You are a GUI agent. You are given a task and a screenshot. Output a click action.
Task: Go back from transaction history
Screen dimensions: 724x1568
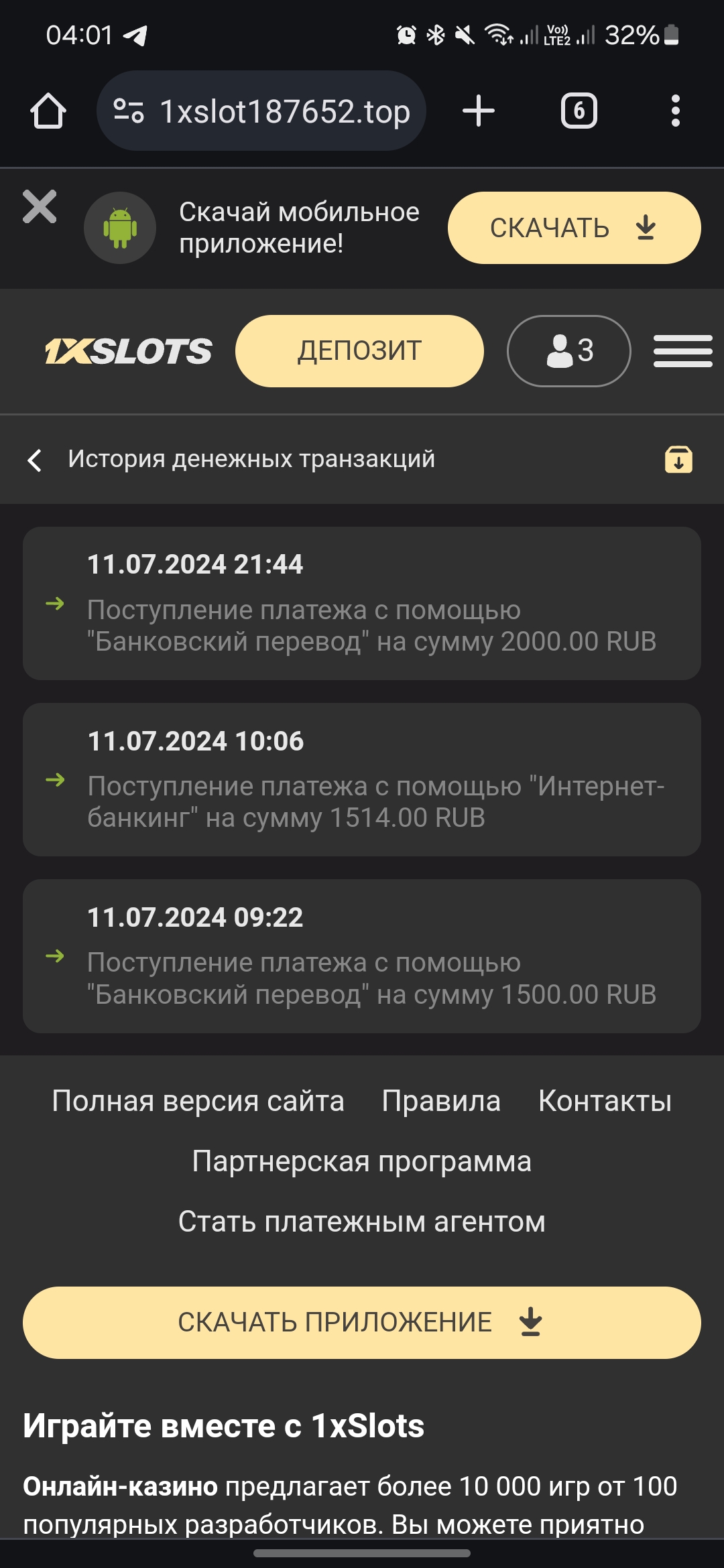tap(35, 460)
